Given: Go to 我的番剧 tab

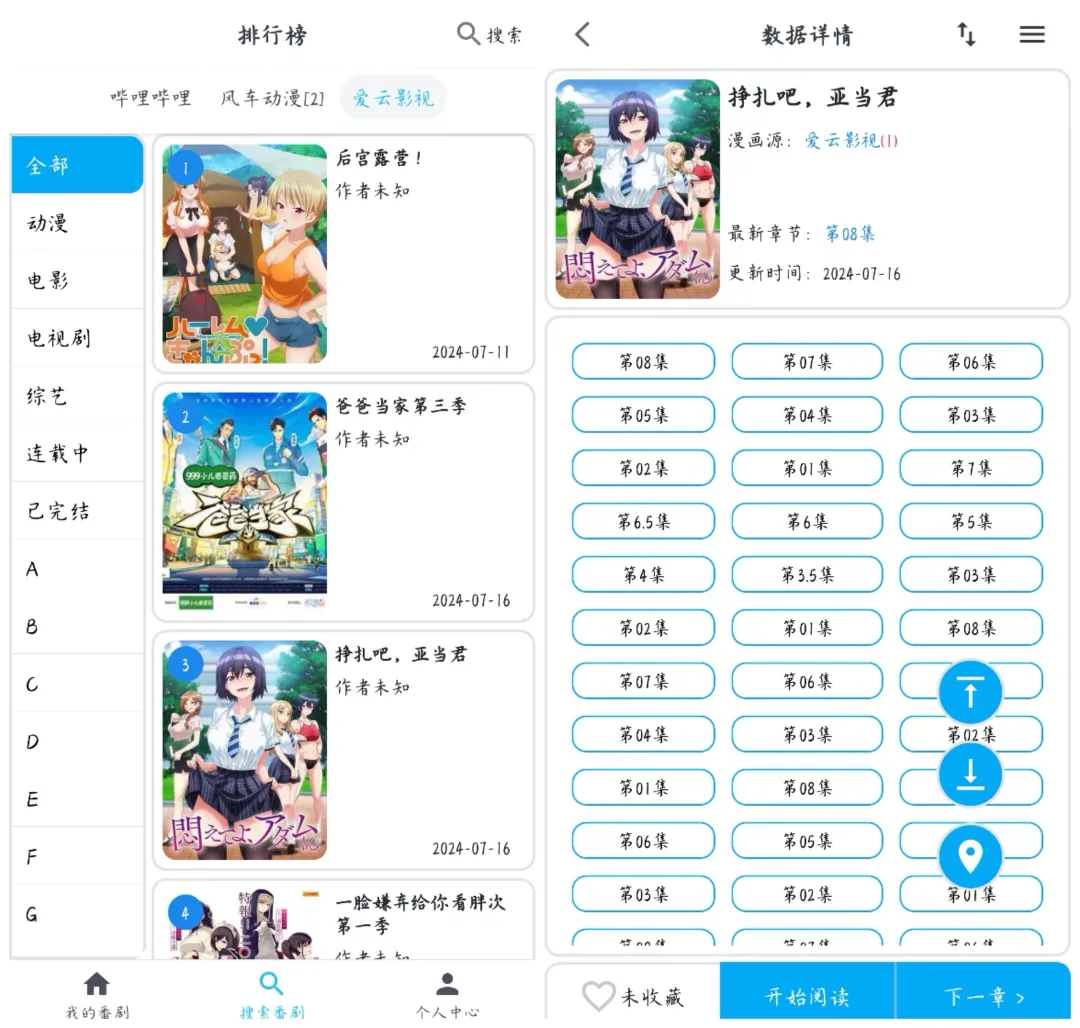Looking at the screenshot, I should pyautogui.click(x=97, y=995).
